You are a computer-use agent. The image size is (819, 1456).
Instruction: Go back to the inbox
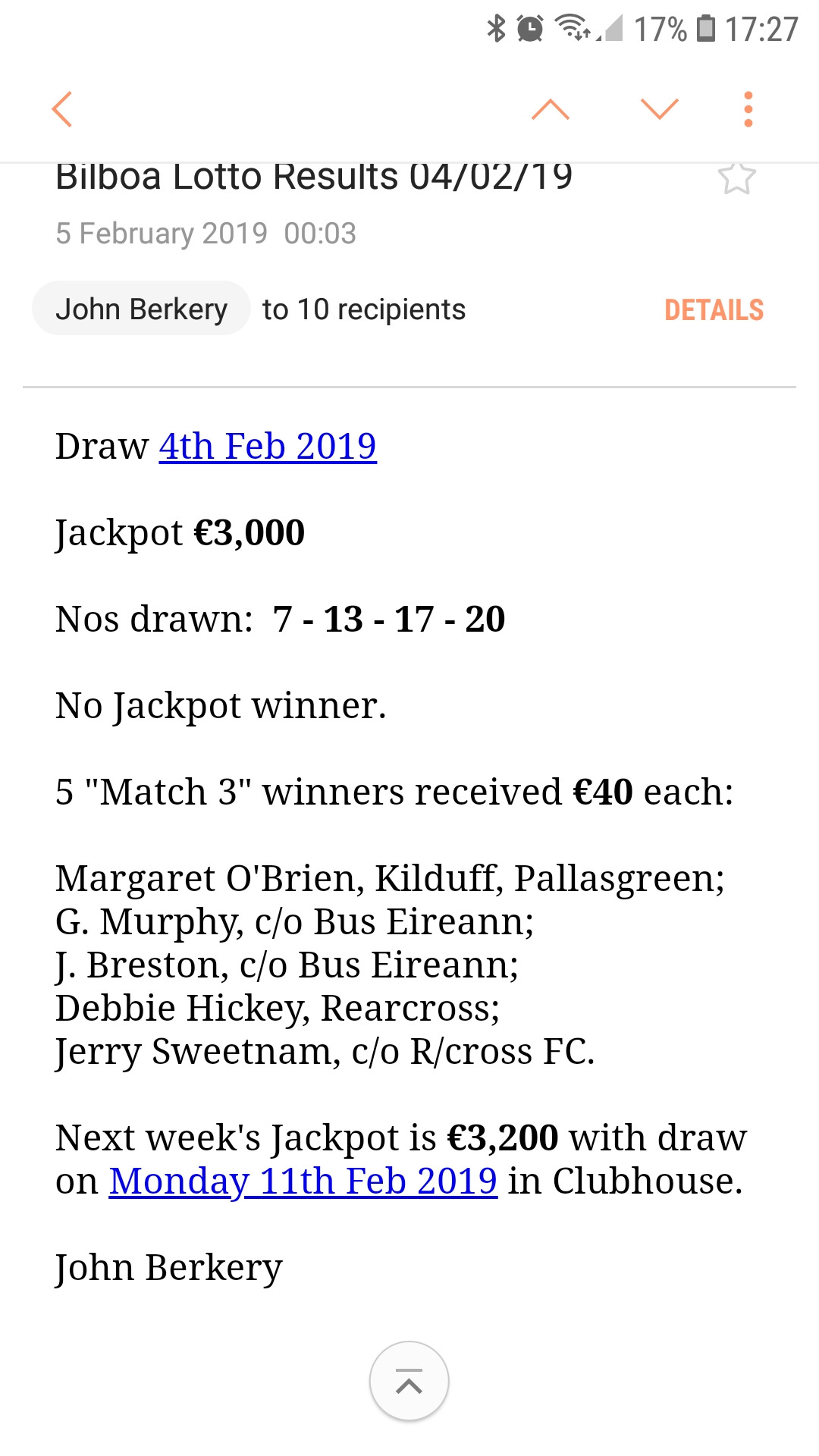click(62, 109)
